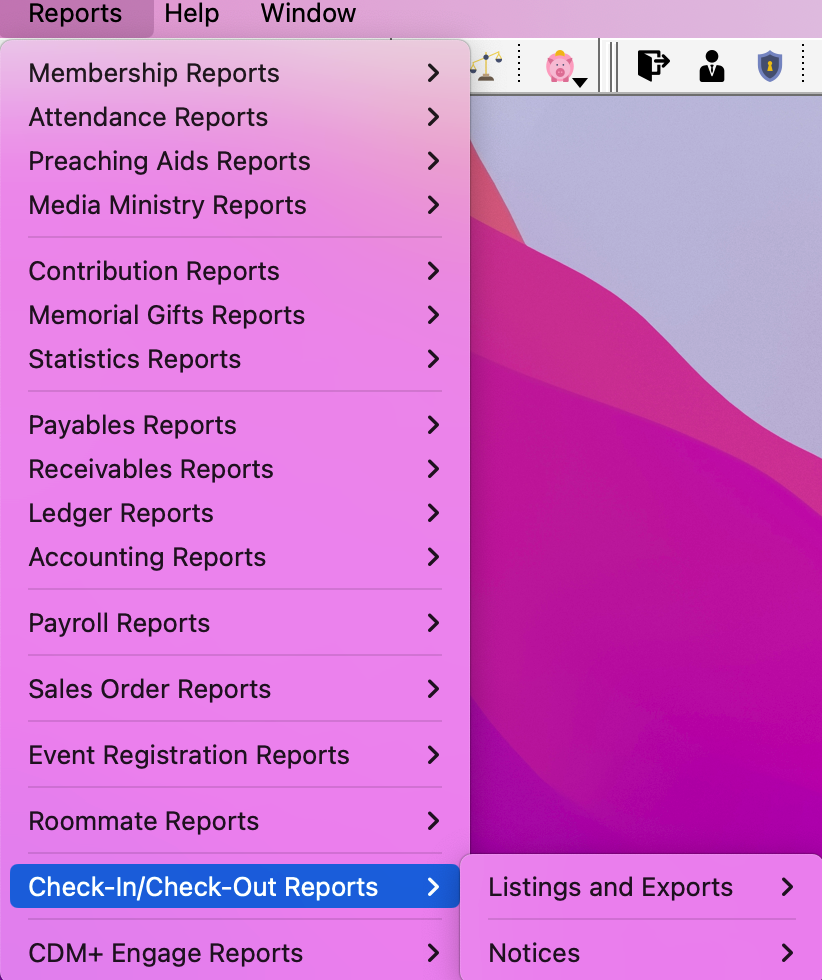Click the piggy bank toolbar icon
This screenshot has width=822, height=980.
point(560,67)
